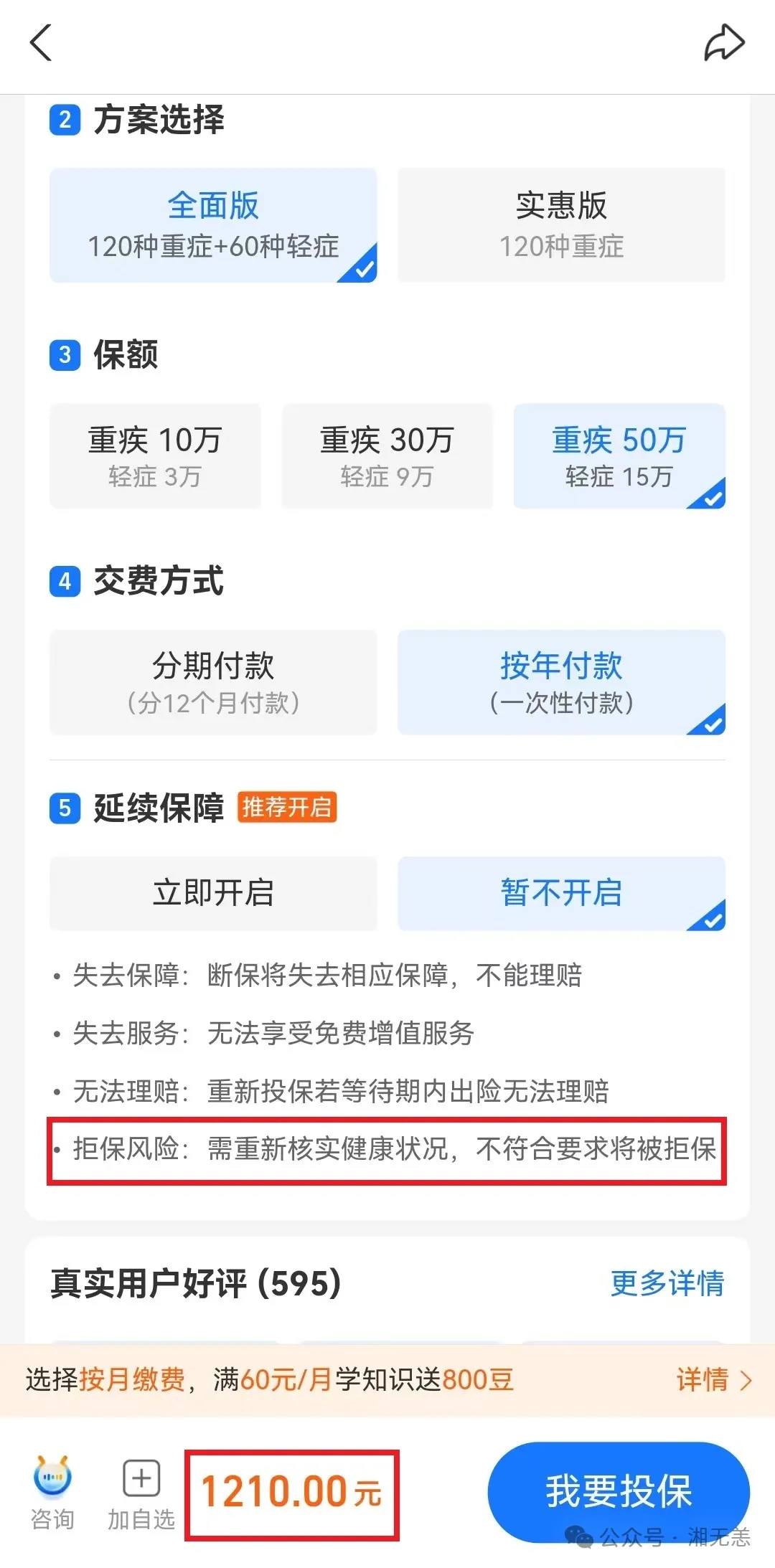Share this insurance page
Screen dimensions: 775x1568
click(x=723, y=43)
